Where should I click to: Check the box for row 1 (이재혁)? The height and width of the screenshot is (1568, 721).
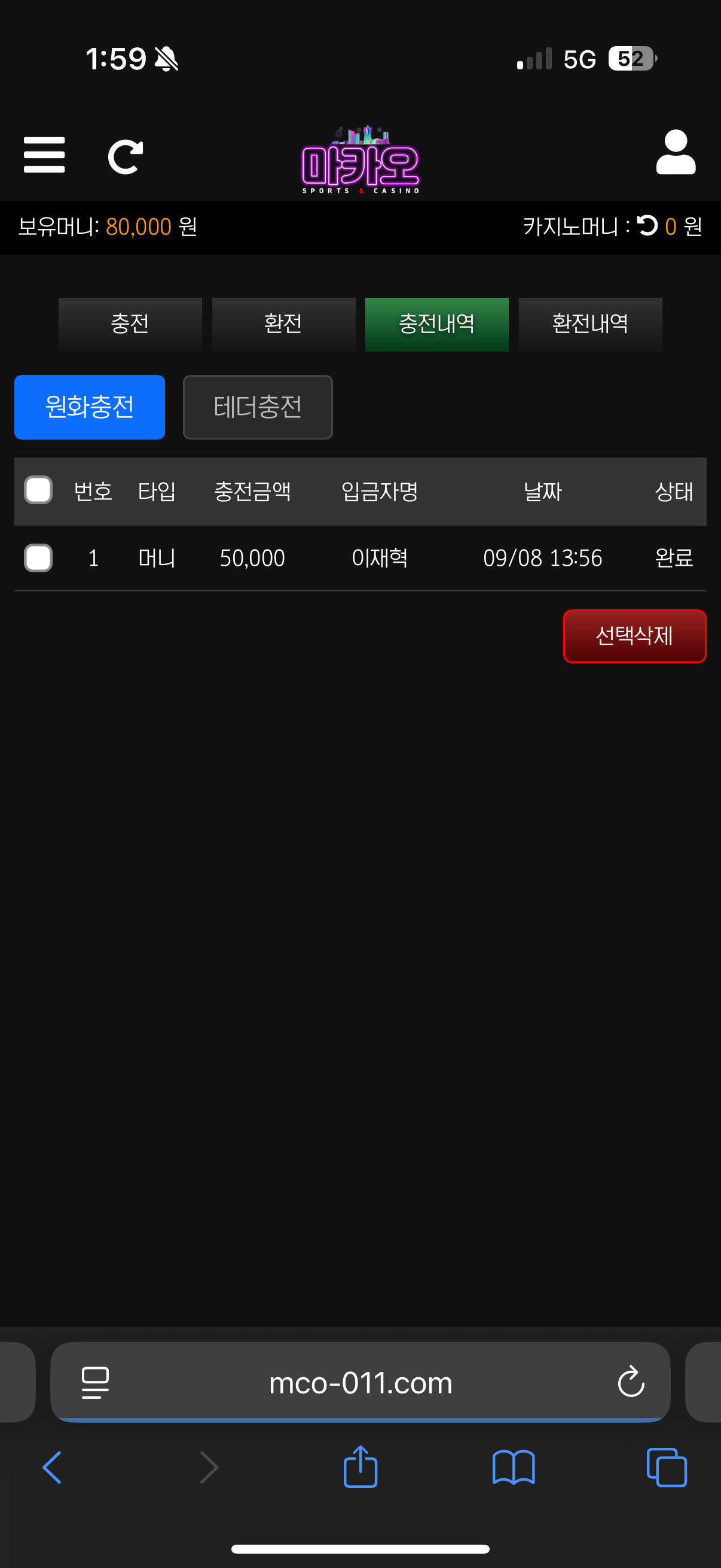coord(38,557)
